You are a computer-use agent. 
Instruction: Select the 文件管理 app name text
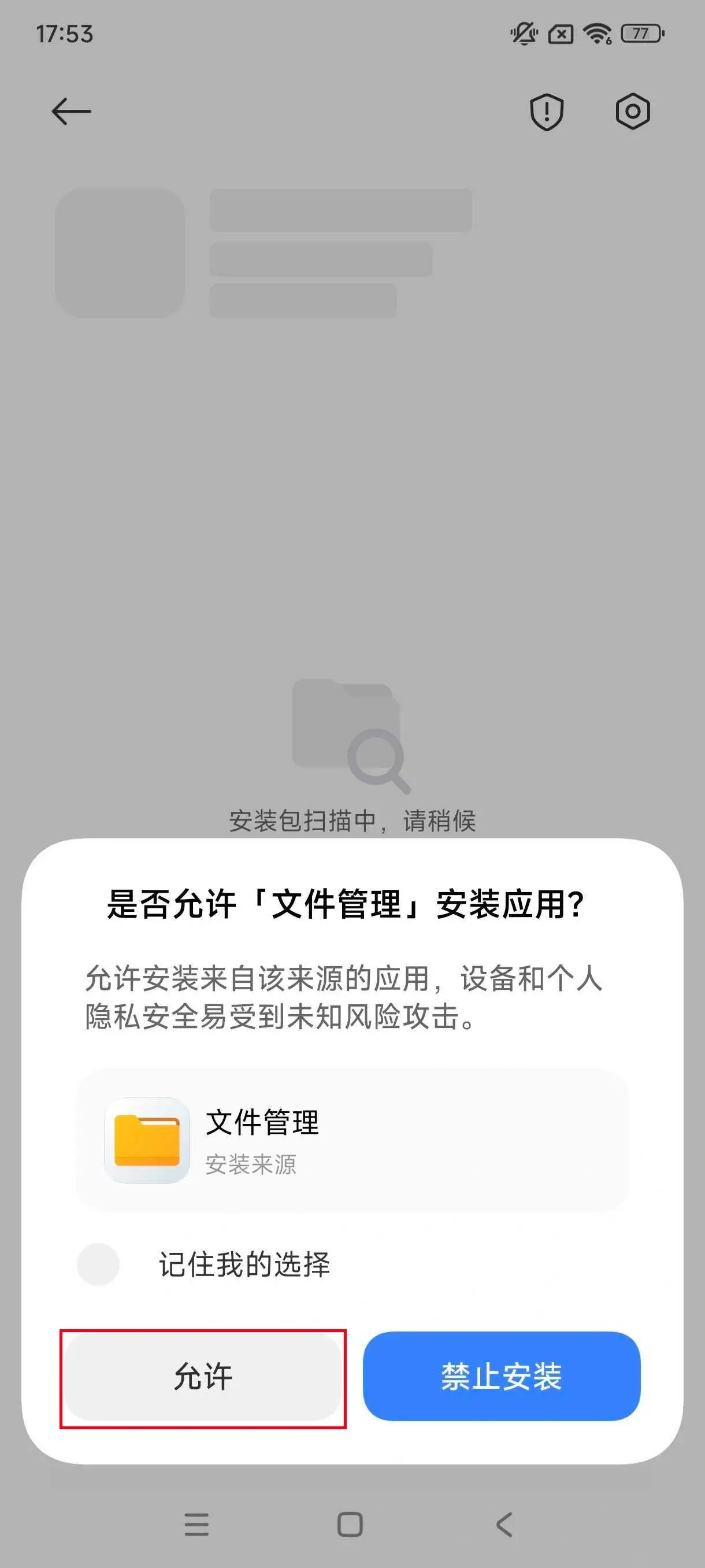tap(262, 1123)
